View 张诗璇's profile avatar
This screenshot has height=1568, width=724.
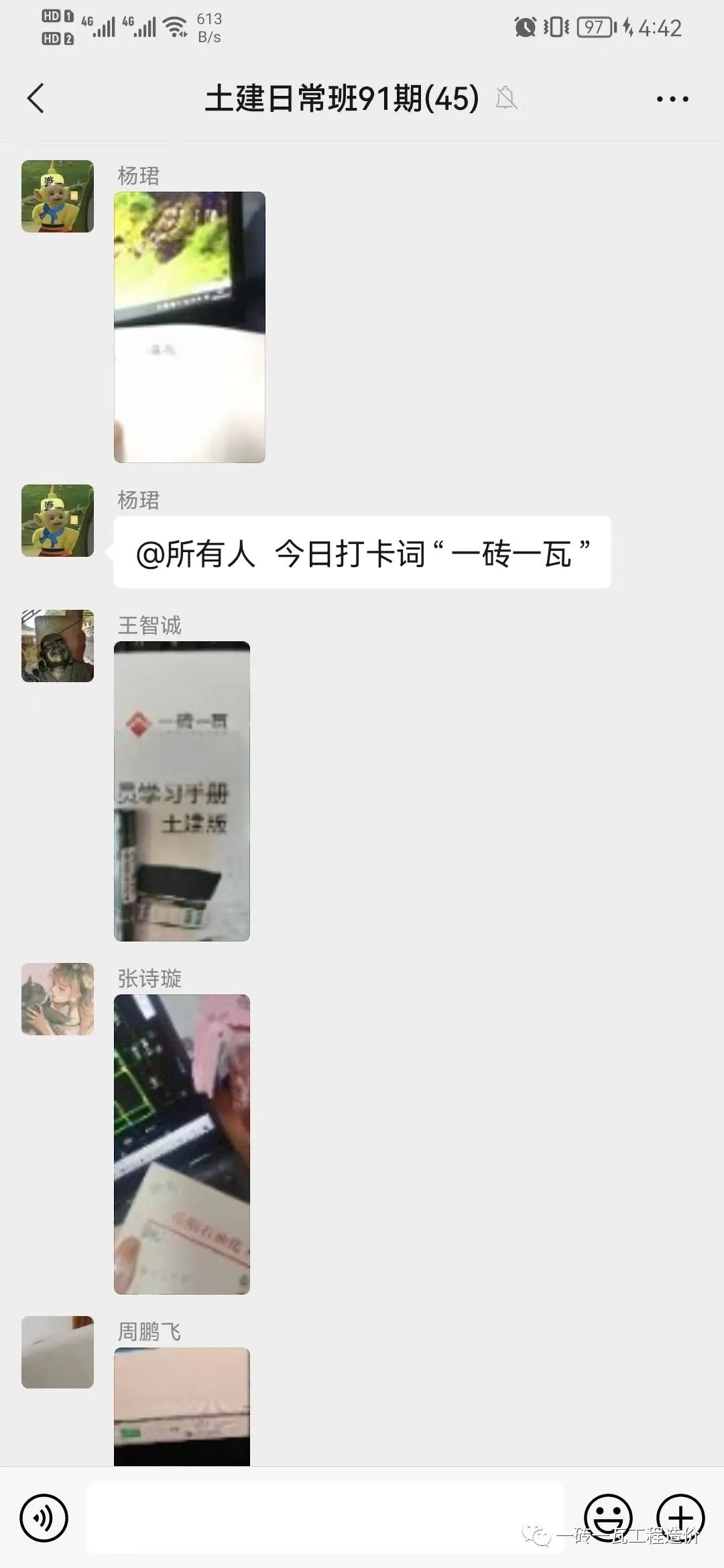coord(58,999)
